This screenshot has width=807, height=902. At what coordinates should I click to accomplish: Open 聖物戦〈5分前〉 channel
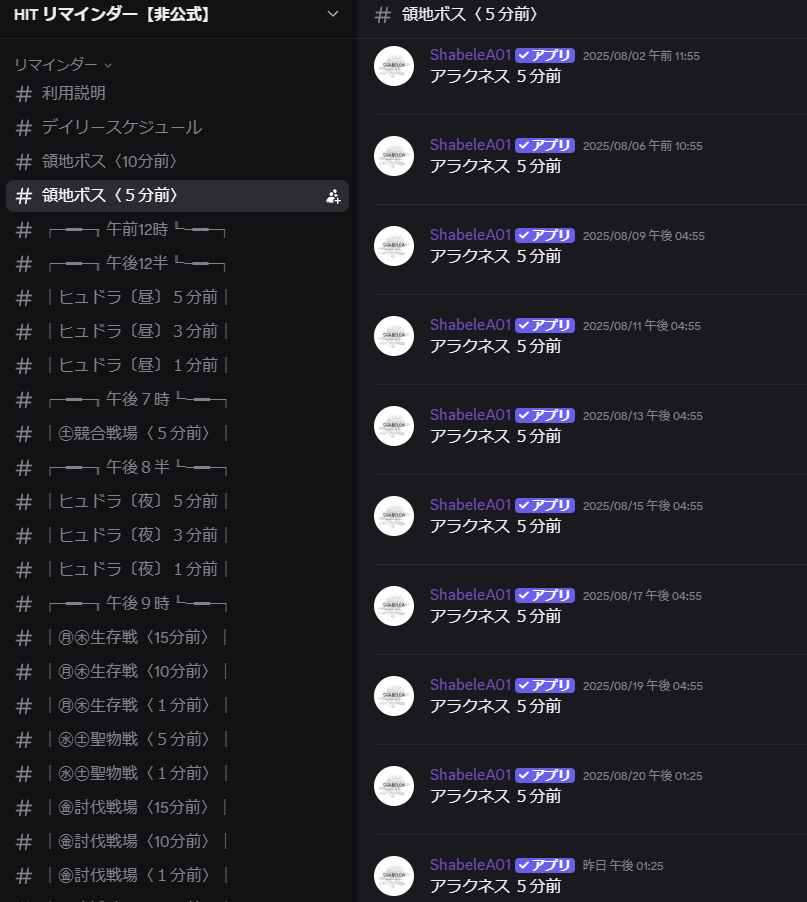[x=138, y=739]
